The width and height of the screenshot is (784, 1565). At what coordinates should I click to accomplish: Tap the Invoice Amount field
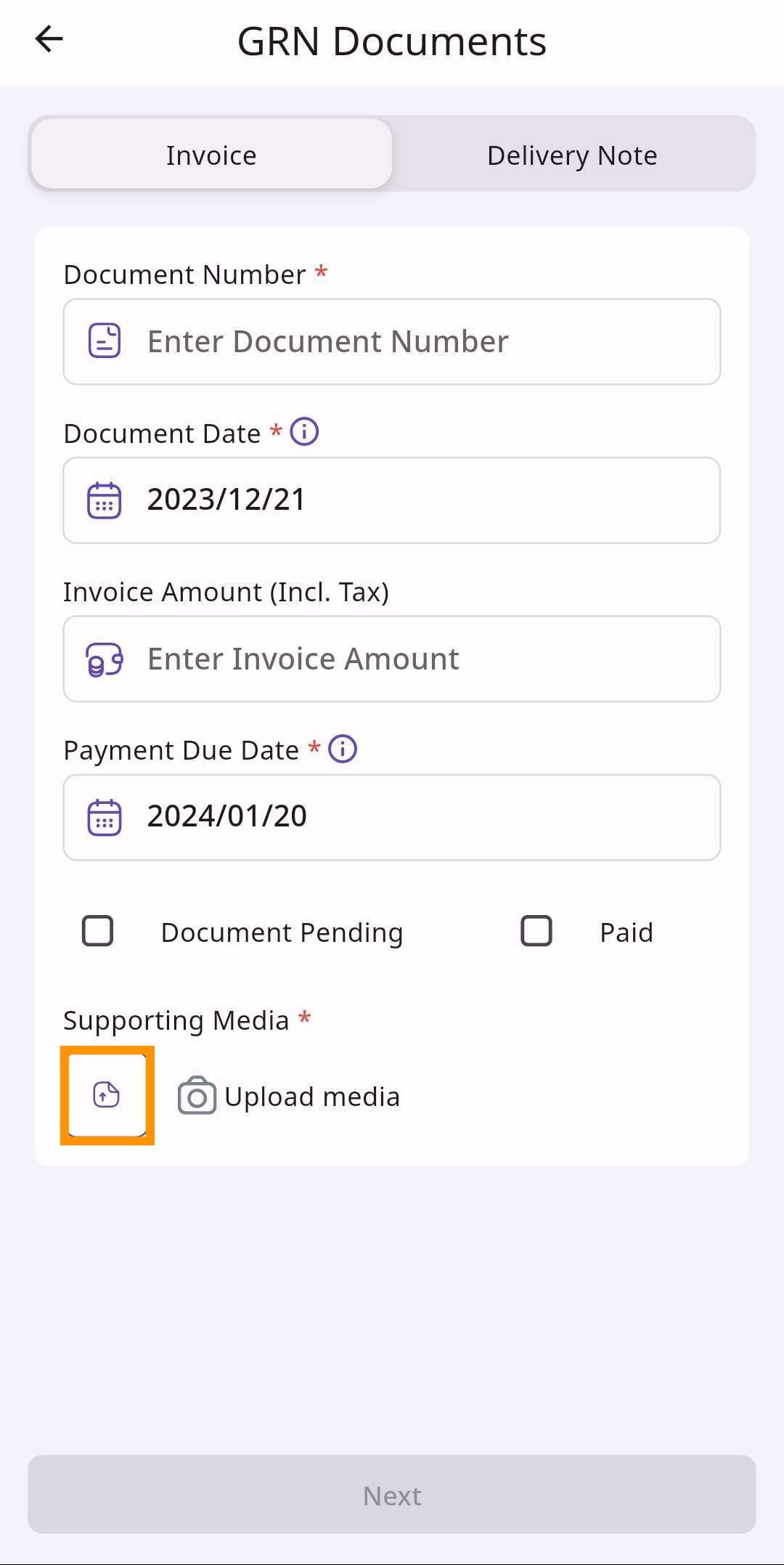click(392, 659)
